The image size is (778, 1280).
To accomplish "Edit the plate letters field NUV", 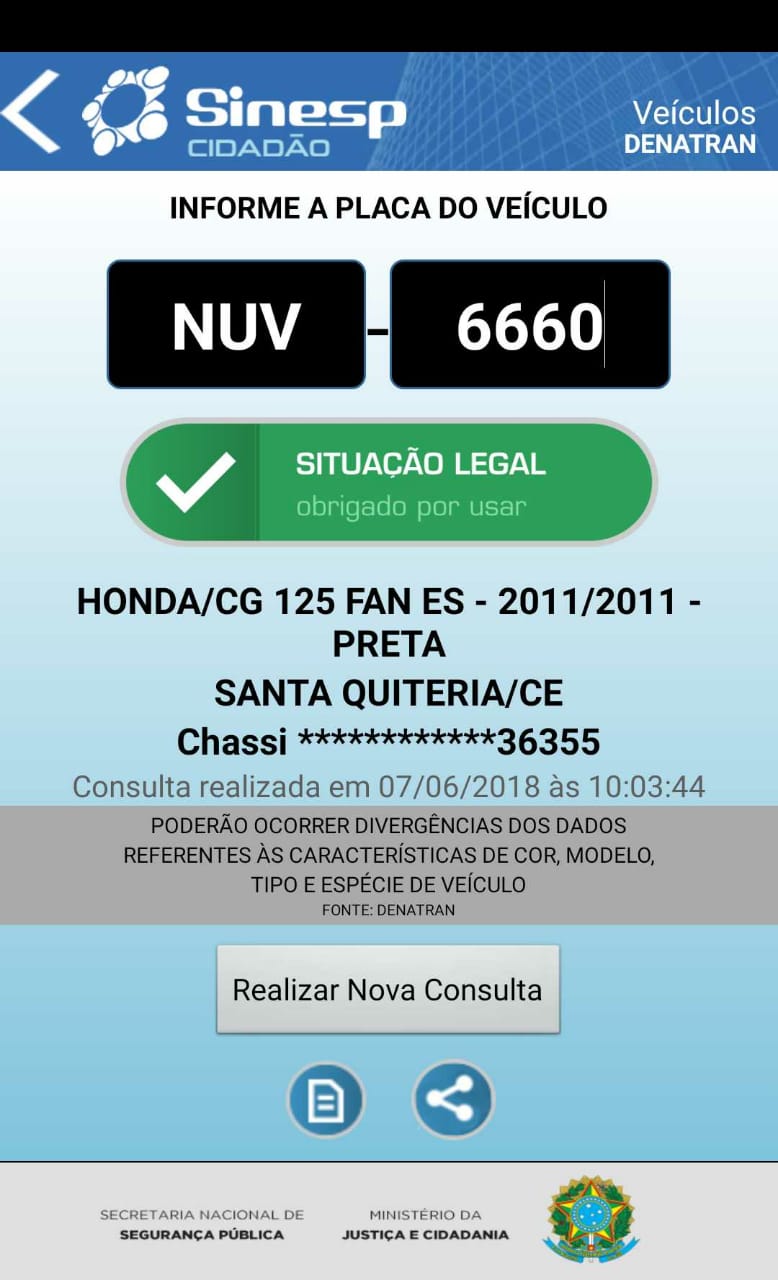I will coord(236,324).
